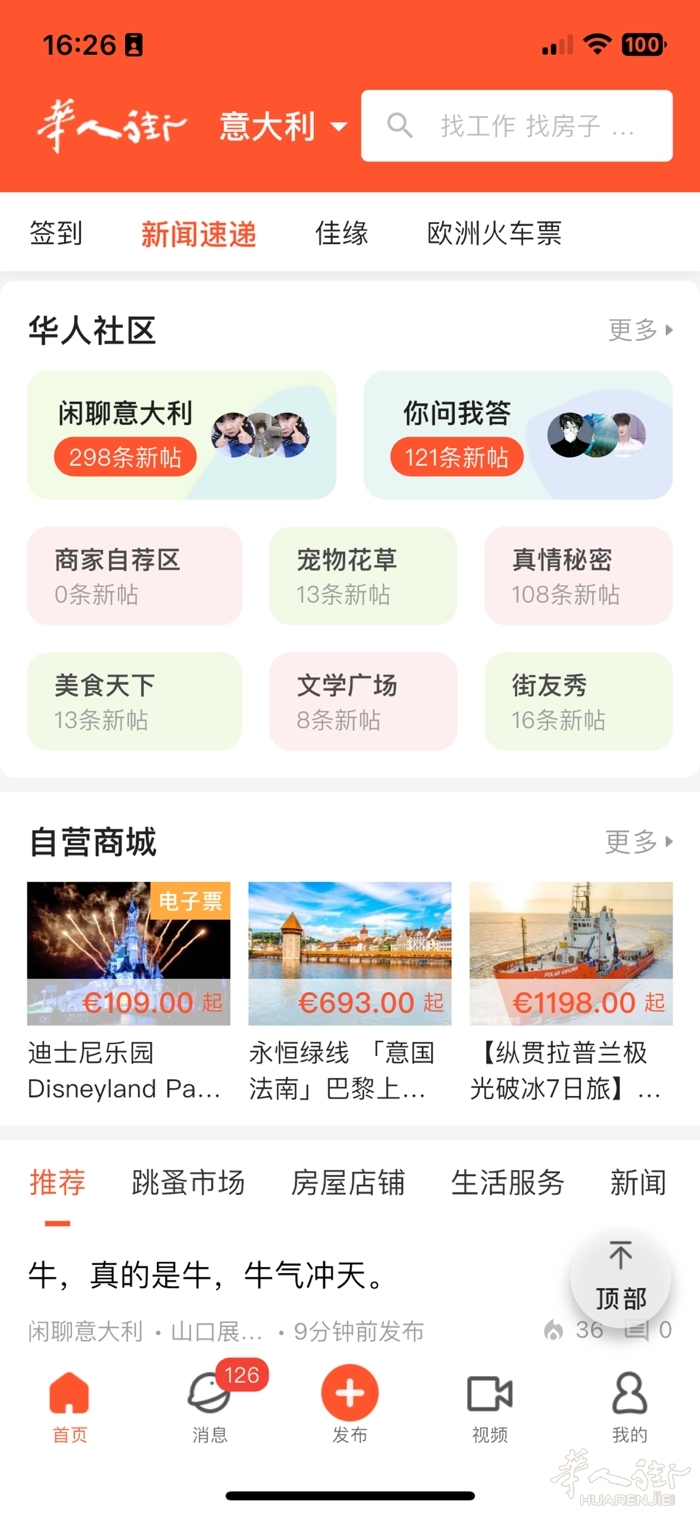700x1515 pixels.
Task: Switch to 跳蚤市场 feed tab
Action: tap(188, 1183)
